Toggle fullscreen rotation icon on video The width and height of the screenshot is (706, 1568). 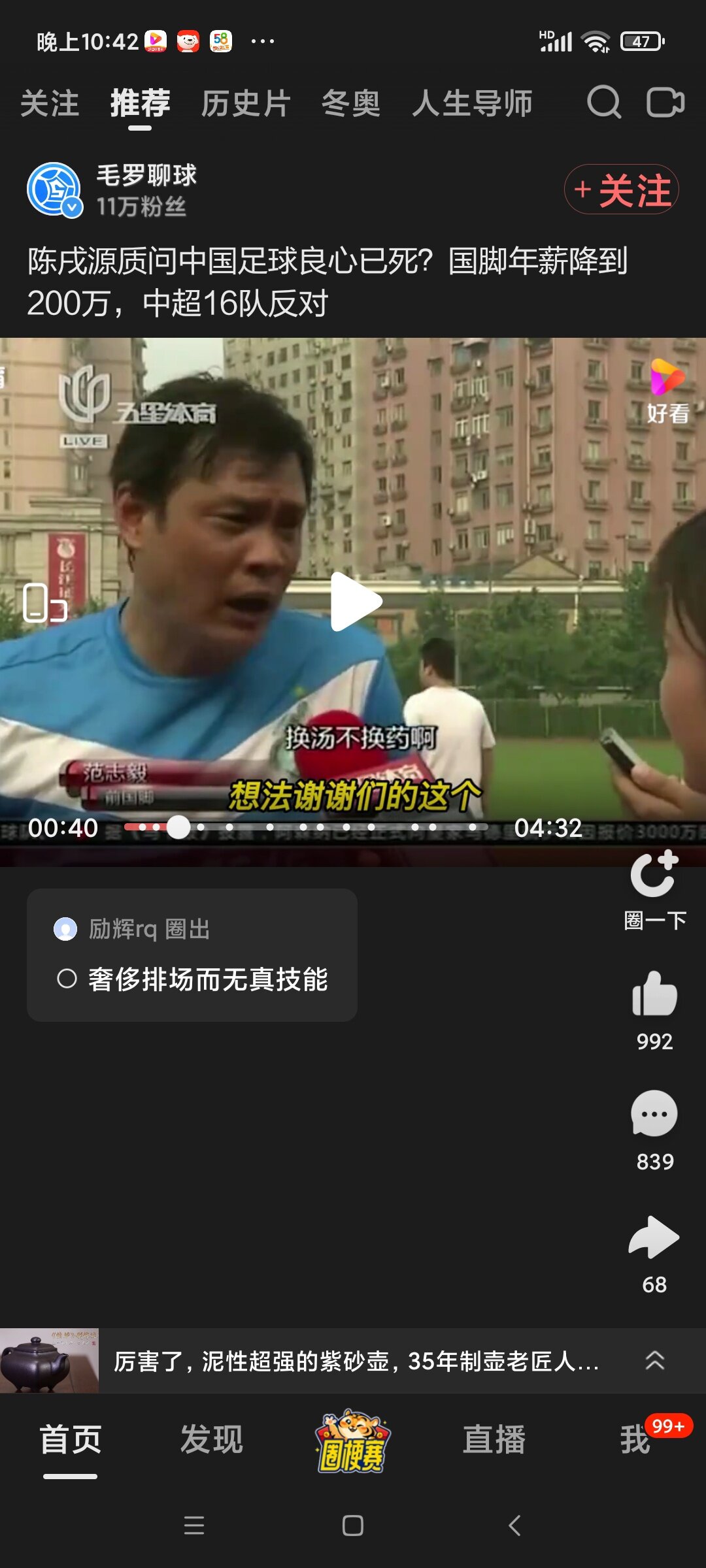[44, 602]
